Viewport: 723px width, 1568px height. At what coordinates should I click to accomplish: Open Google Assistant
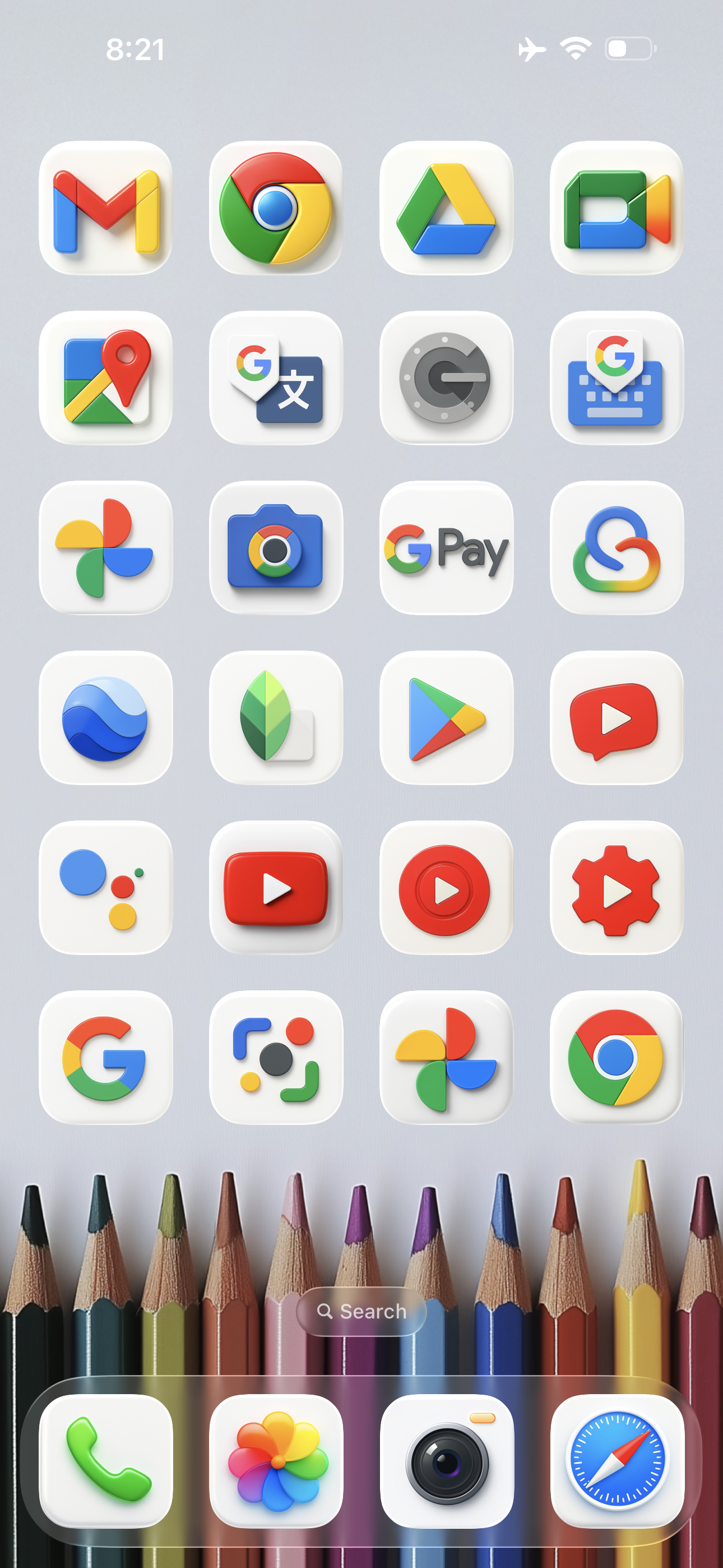[x=106, y=888]
